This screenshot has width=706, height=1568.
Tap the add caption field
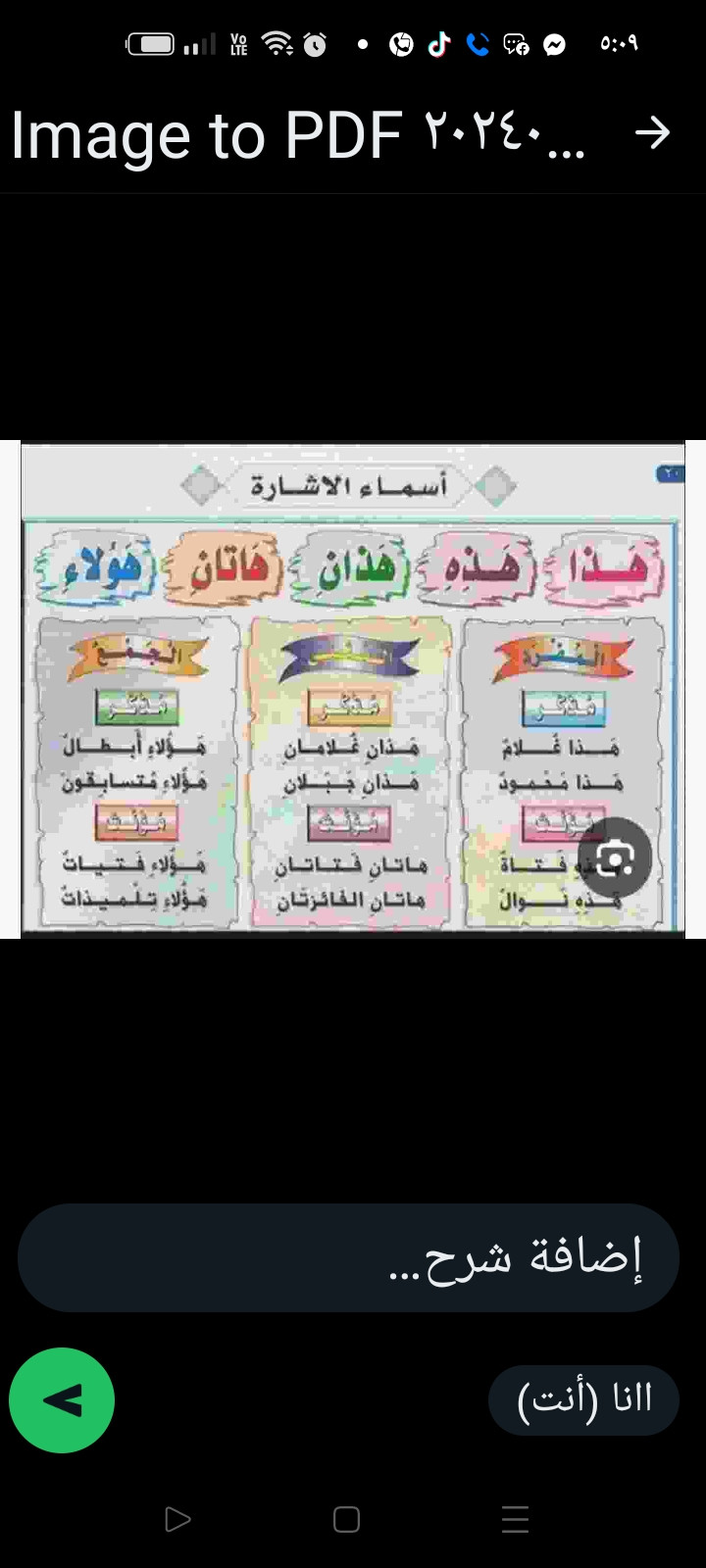tap(349, 1257)
